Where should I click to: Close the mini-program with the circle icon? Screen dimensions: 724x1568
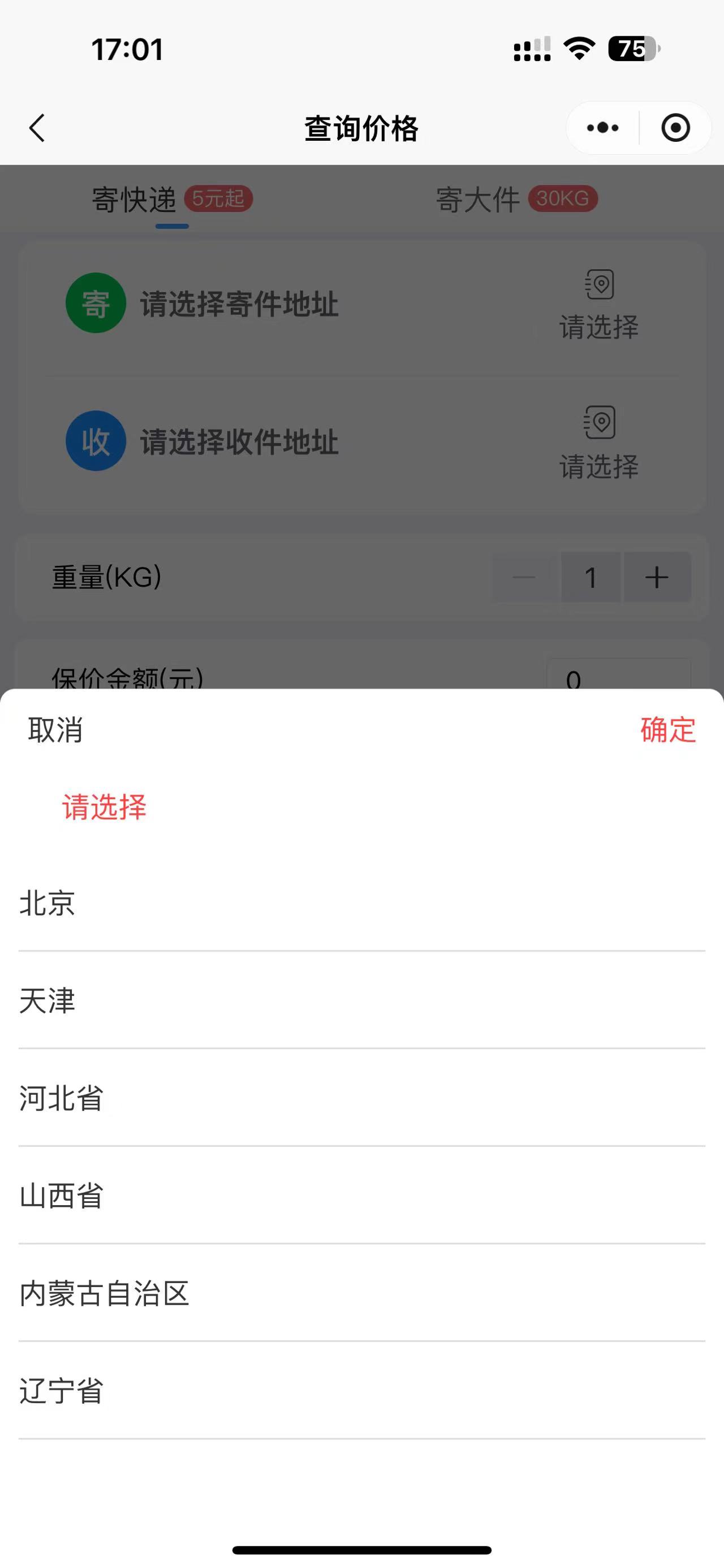click(x=675, y=128)
